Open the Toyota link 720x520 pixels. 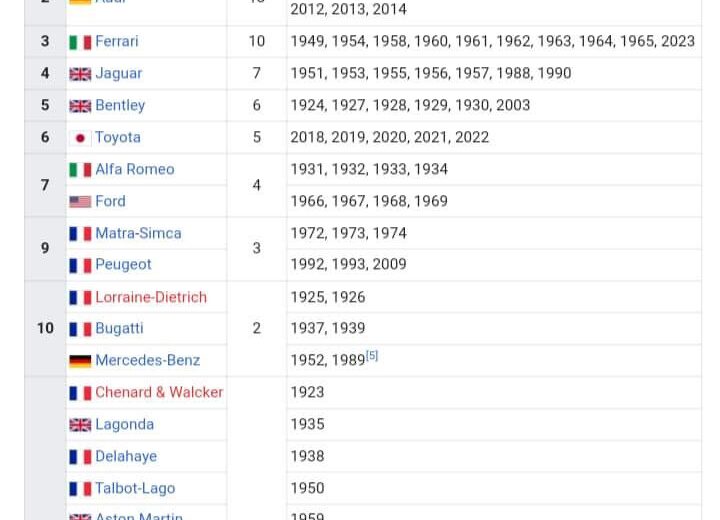(x=118, y=137)
